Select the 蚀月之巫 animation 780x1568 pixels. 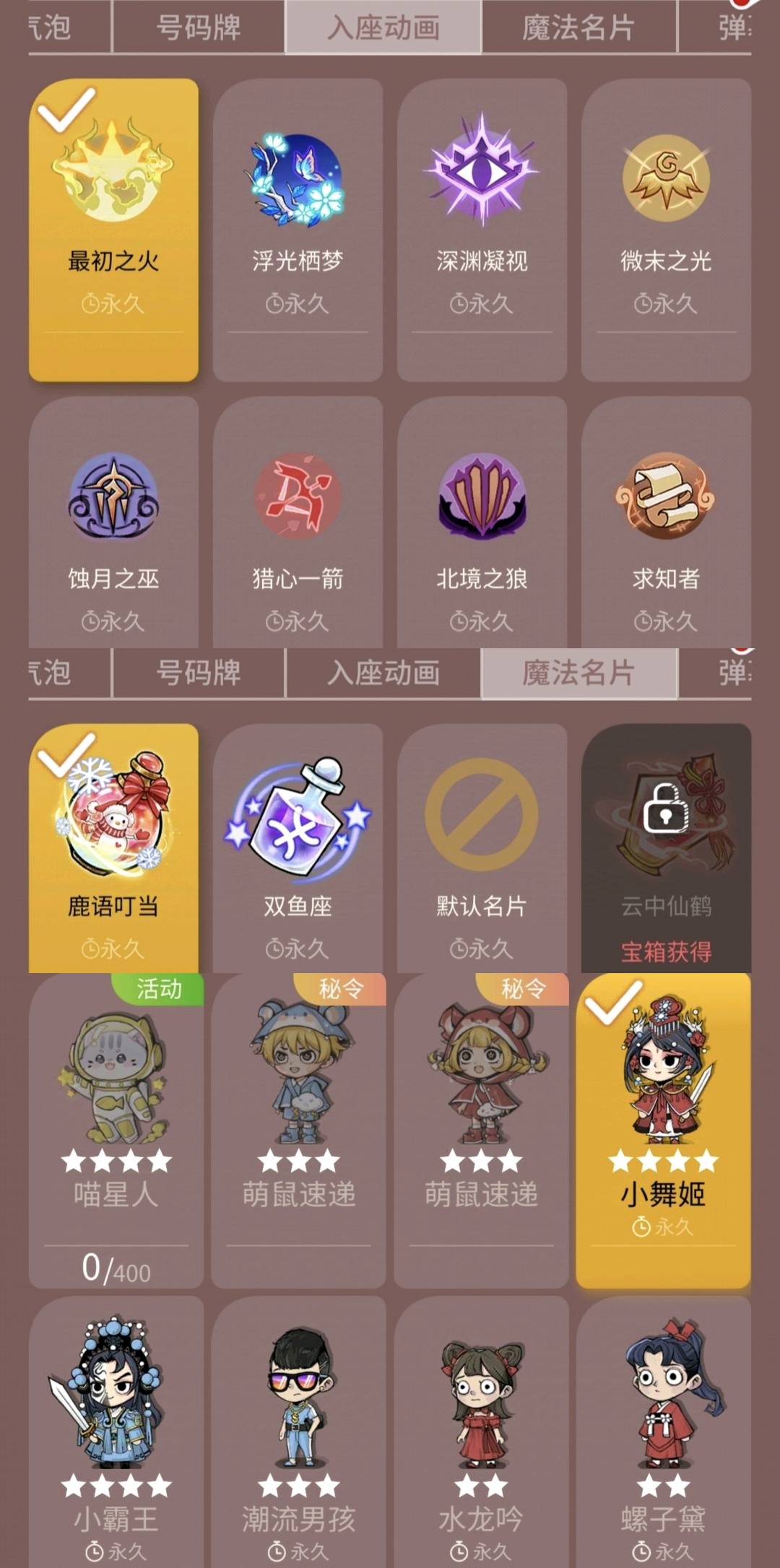point(113,522)
